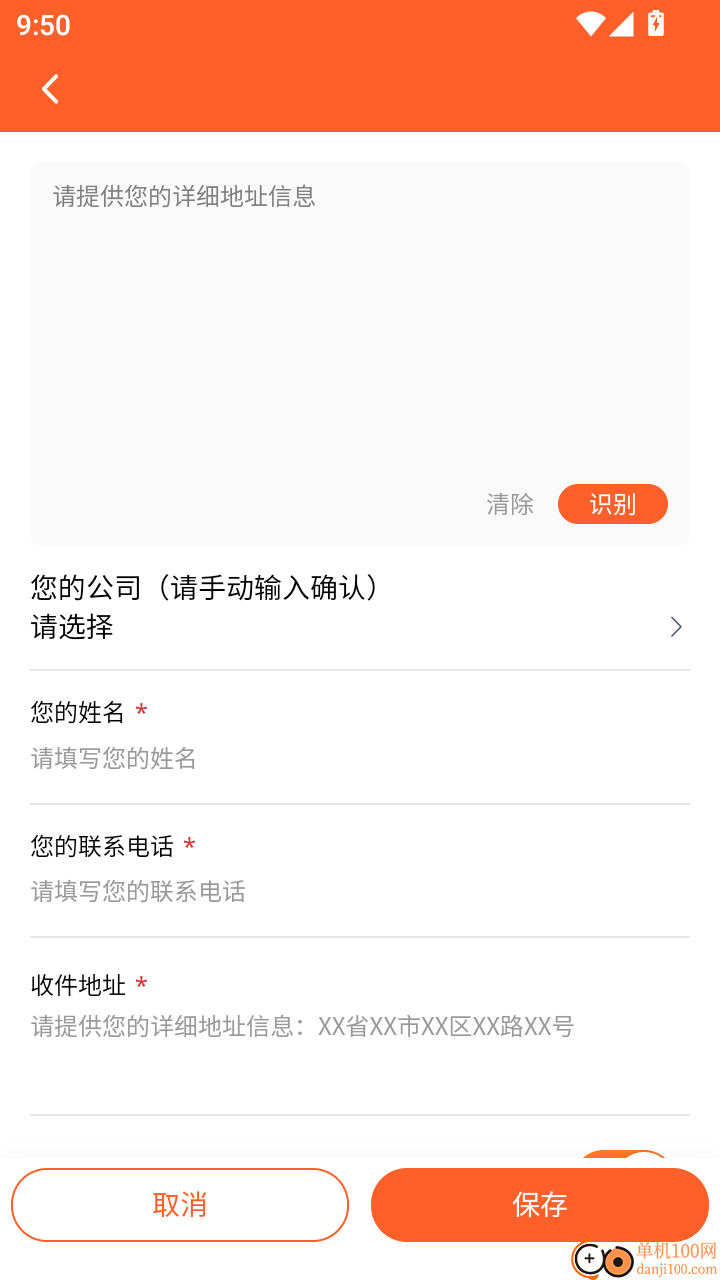The image size is (720, 1280).
Task: Tap the charging battery icon
Action: [656, 24]
